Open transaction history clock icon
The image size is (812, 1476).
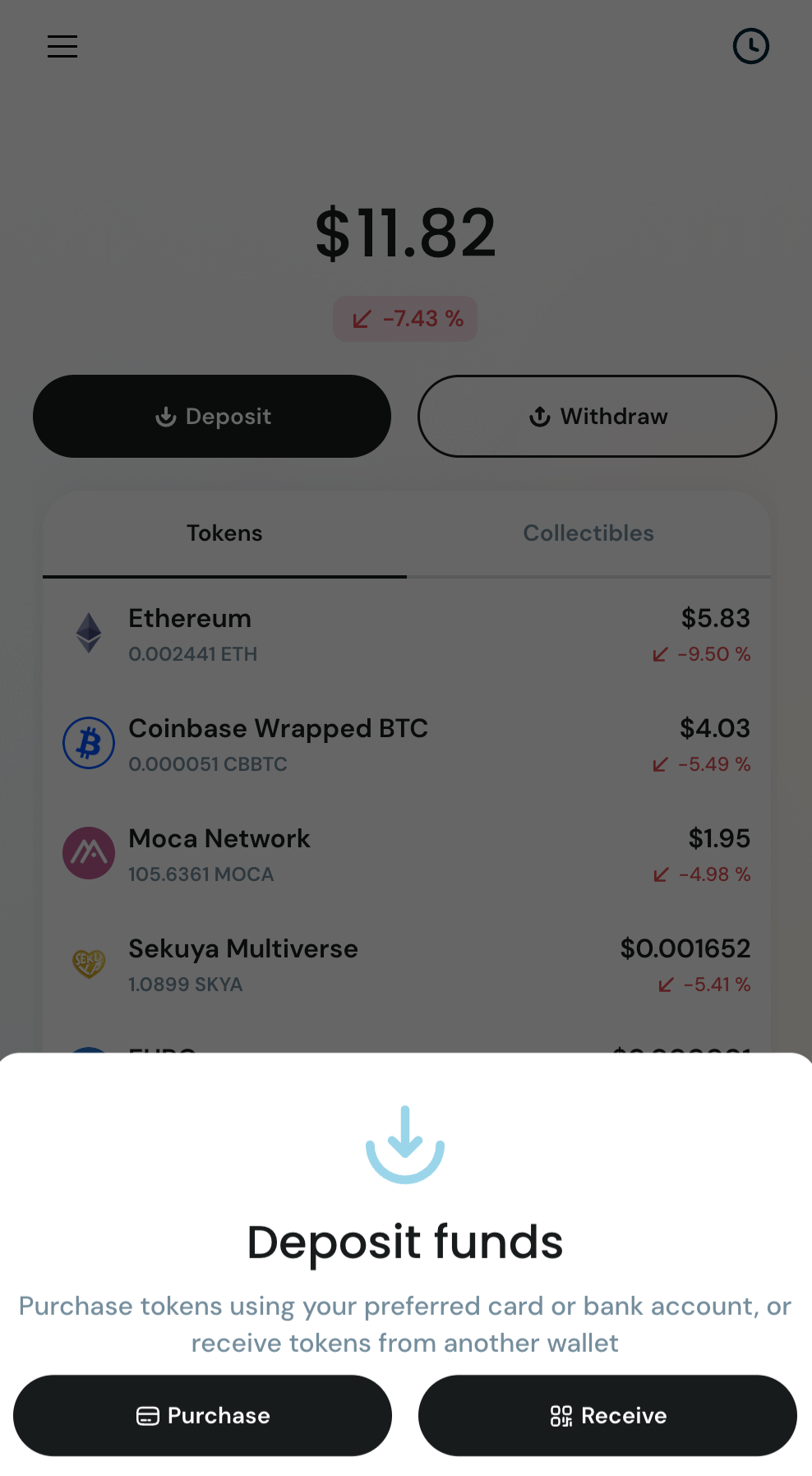coord(750,47)
